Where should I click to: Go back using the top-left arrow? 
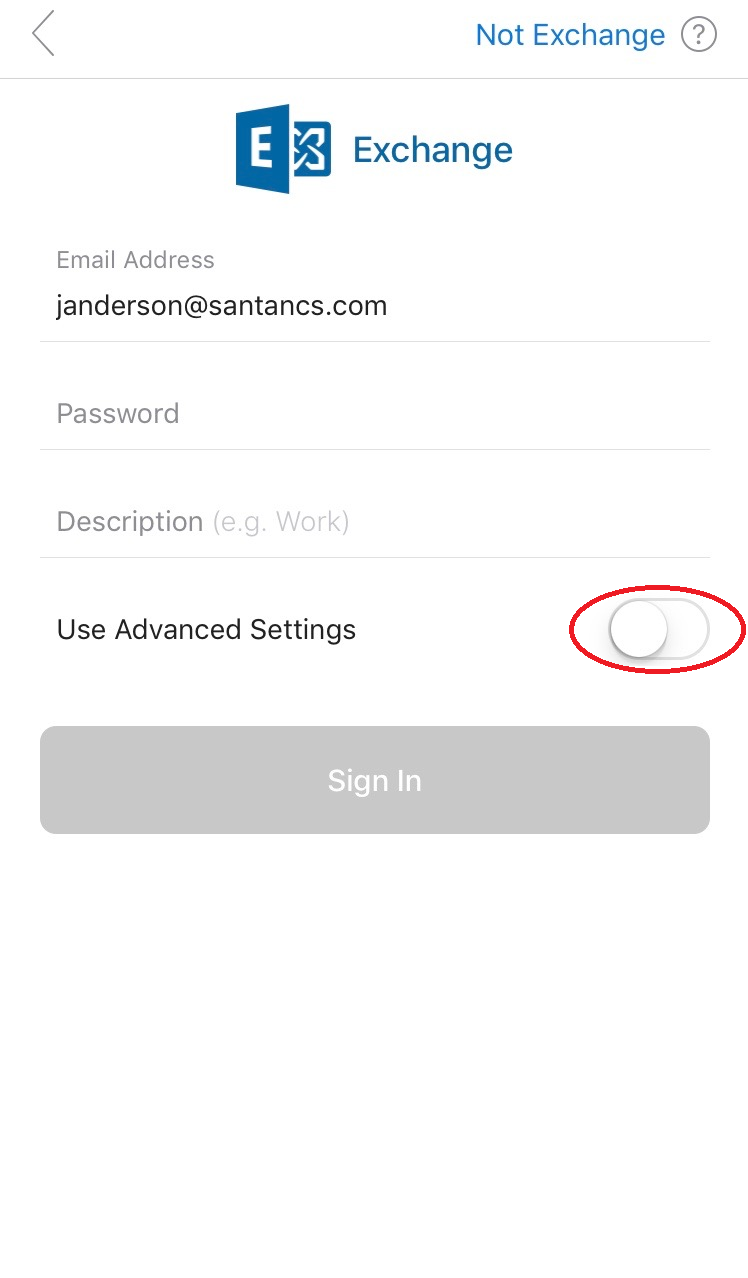[x=43, y=35]
